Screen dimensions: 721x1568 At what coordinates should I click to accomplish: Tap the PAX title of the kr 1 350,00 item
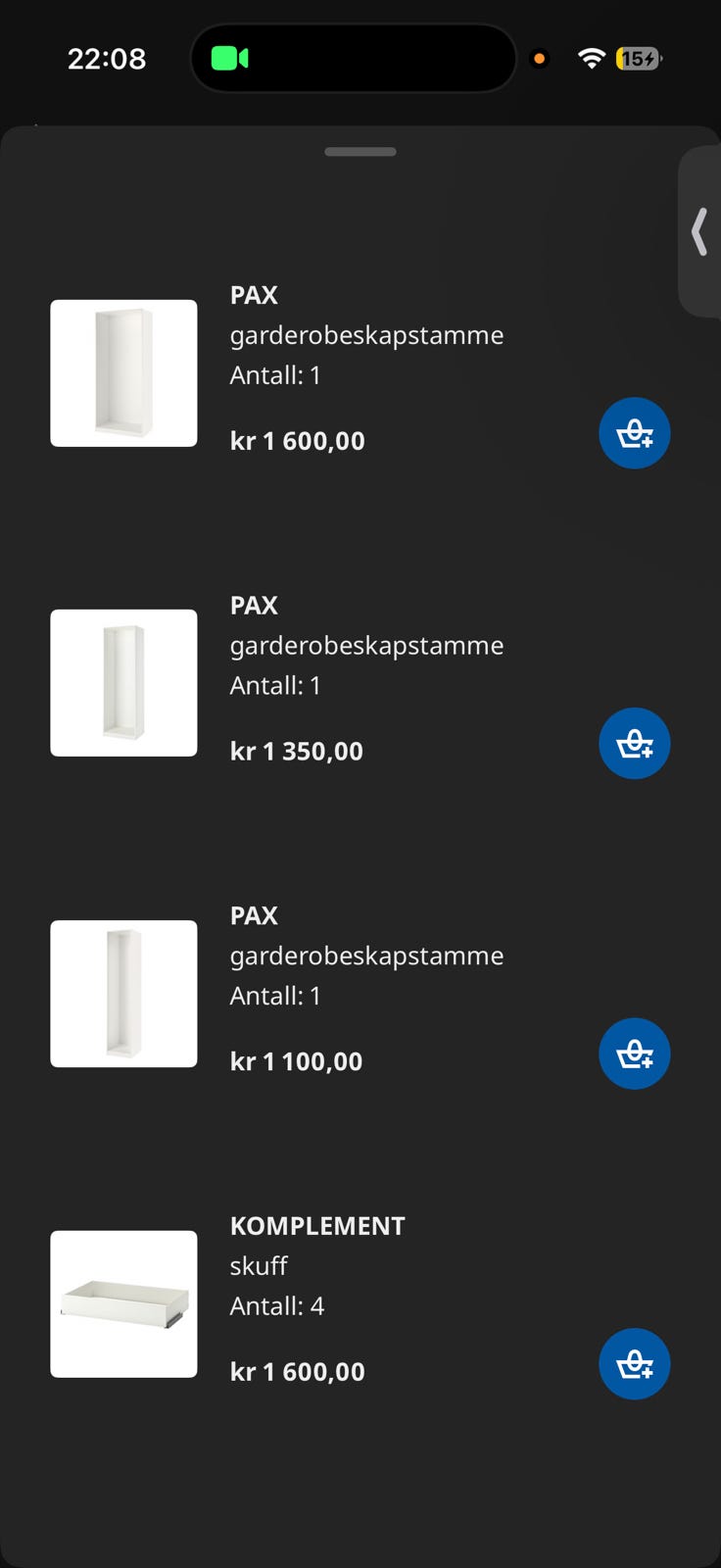[x=254, y=605]
